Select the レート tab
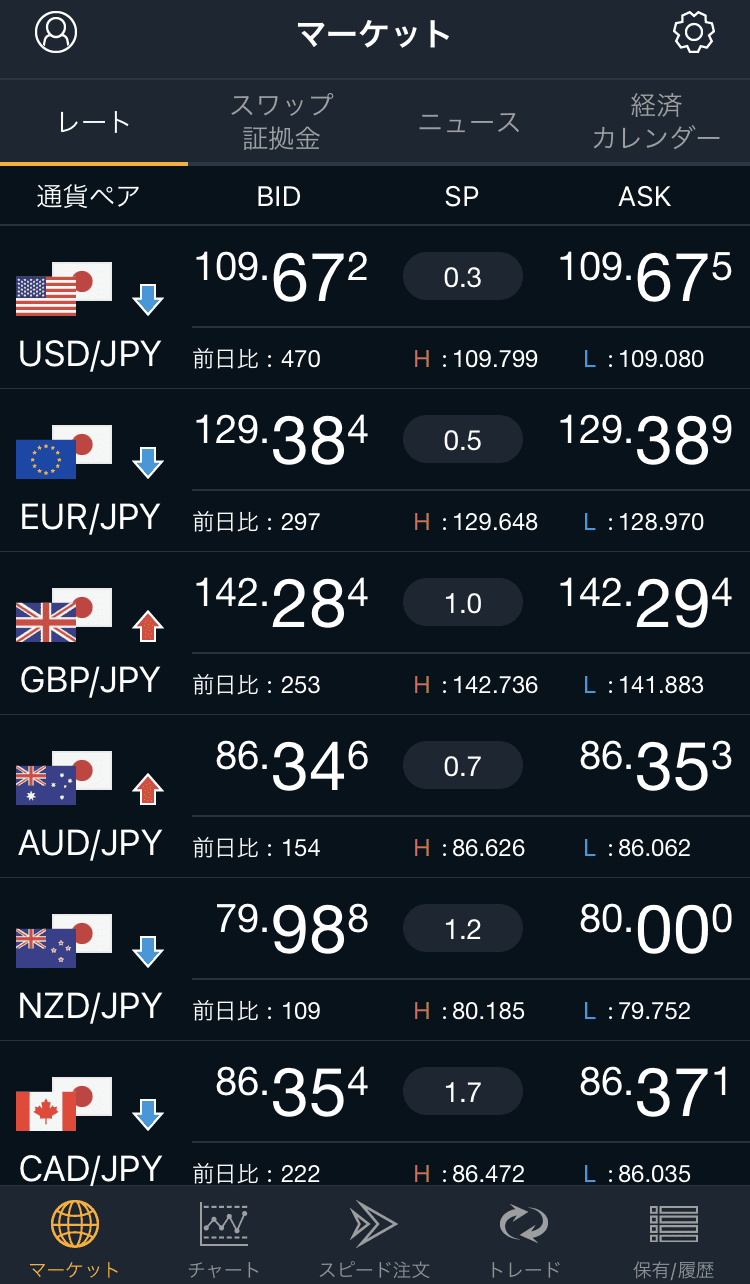Screen dimensions: 750x1284 tap(94, 122)
